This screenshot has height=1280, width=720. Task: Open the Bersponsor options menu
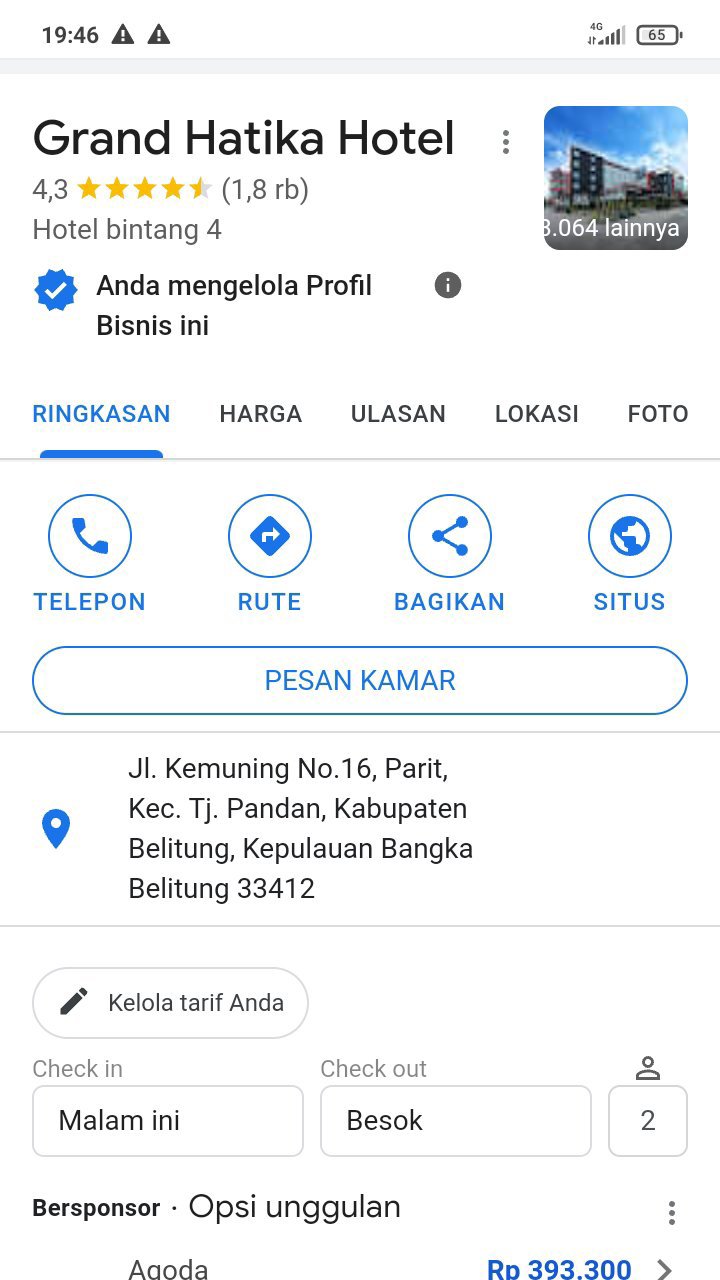click(671, 1213)
